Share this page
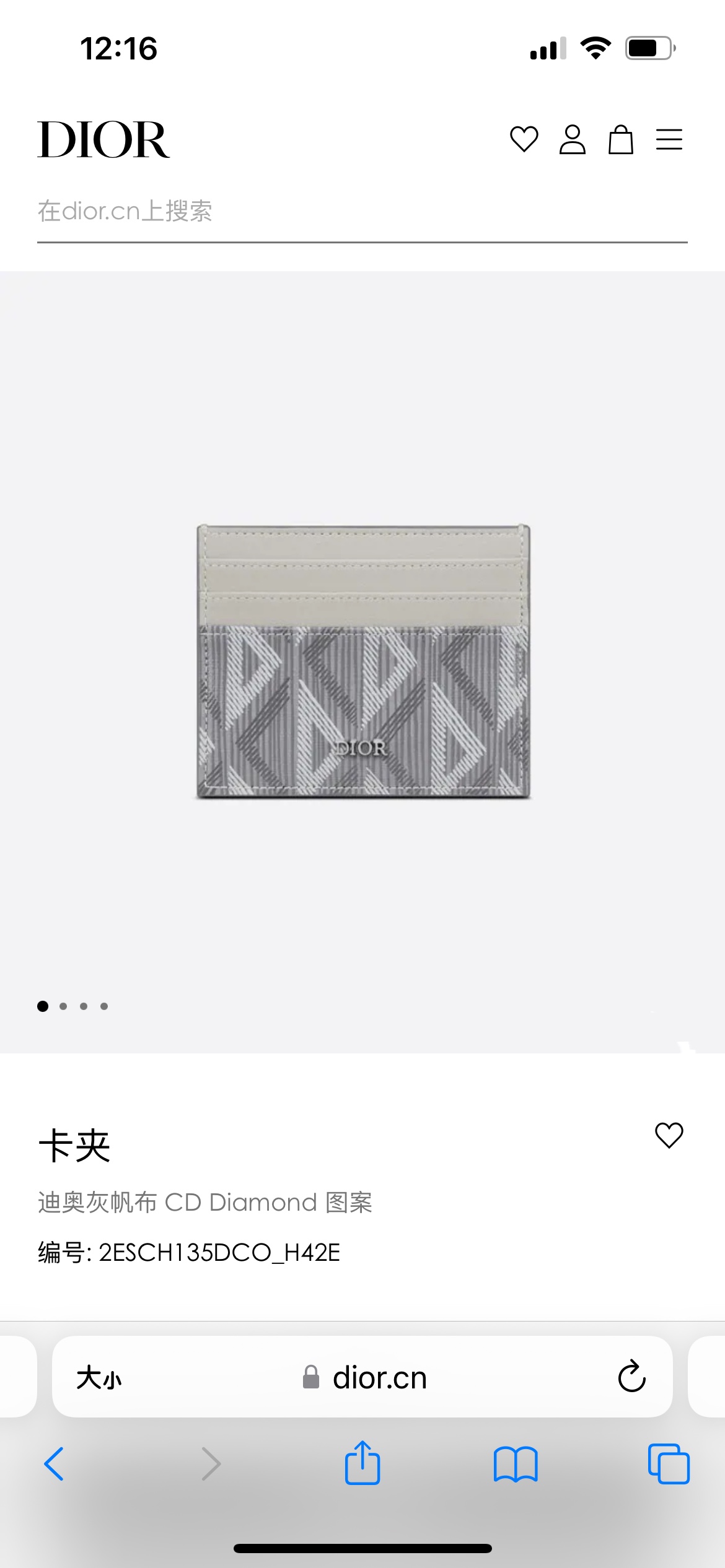The height and width of the screenshot is (1568, 725). pyautogui.click(x=362, y=1463)
